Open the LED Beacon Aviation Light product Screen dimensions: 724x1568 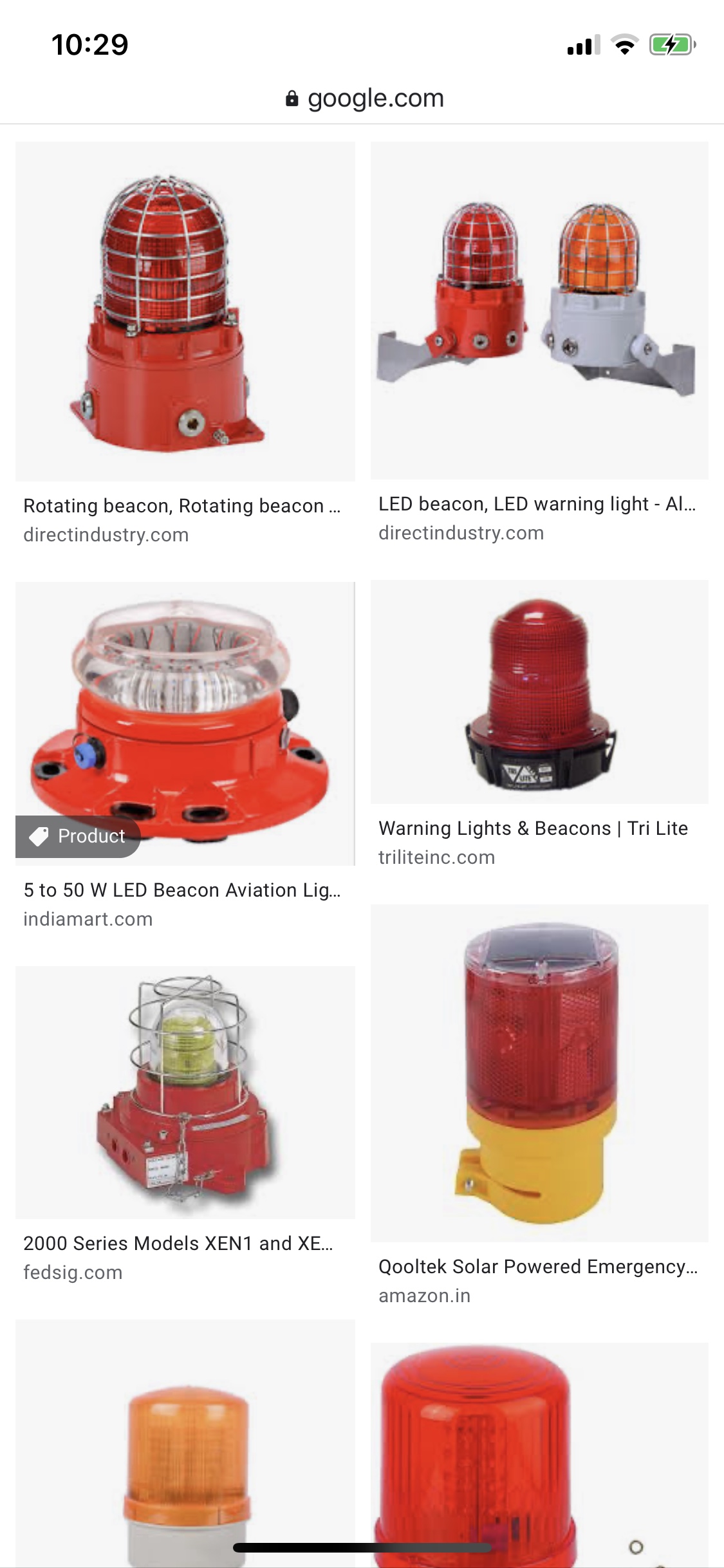click(x=185, y=723)
